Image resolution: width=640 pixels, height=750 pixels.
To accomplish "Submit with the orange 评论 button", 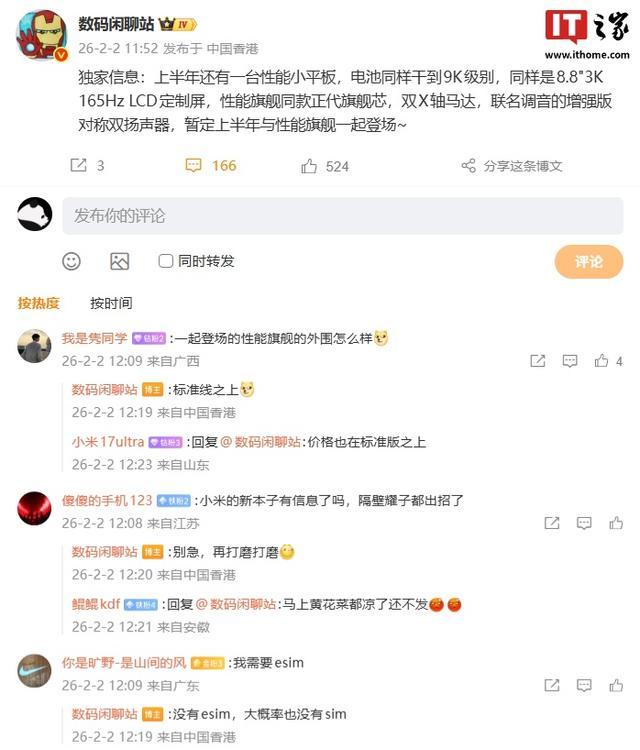I will (x=588, y=261).
